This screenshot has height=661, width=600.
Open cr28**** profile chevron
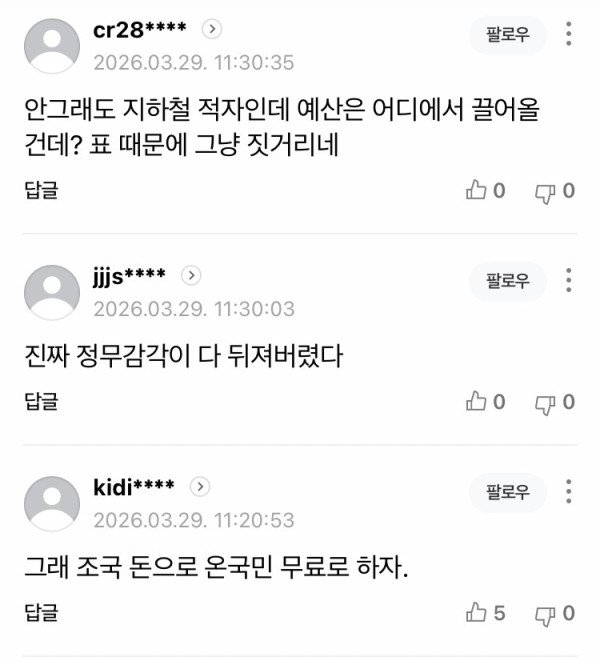coord(212,30)
